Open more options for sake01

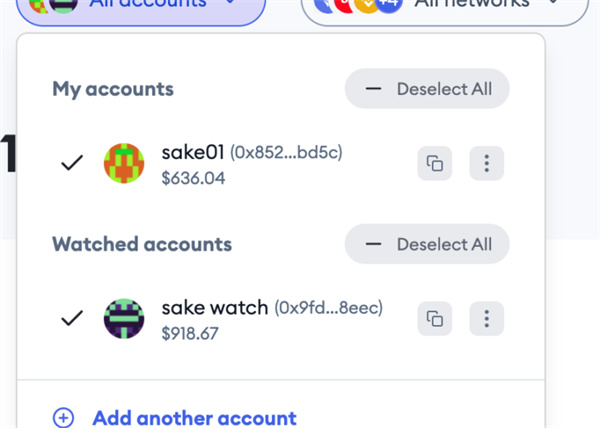click(x=486, y=163)
